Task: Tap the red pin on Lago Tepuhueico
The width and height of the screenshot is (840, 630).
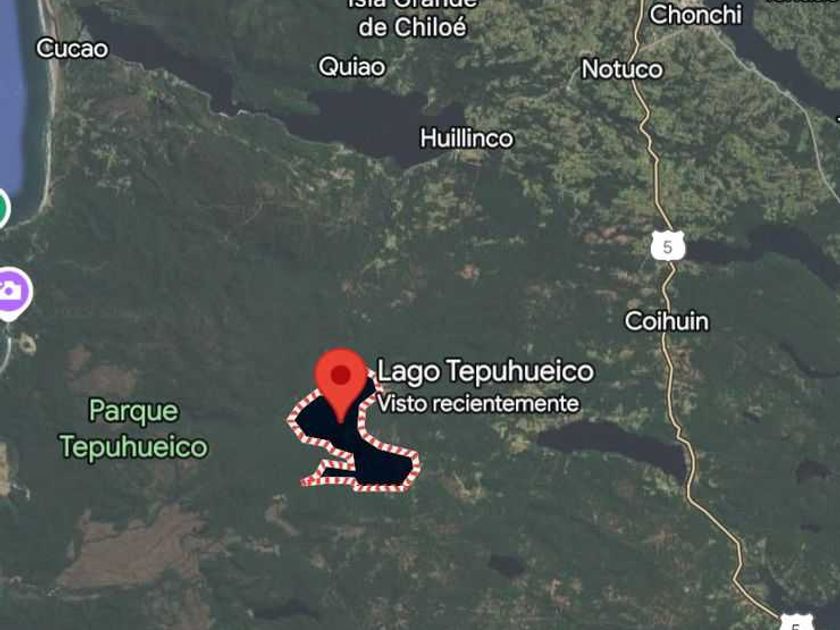Action: tap(342, 377)
